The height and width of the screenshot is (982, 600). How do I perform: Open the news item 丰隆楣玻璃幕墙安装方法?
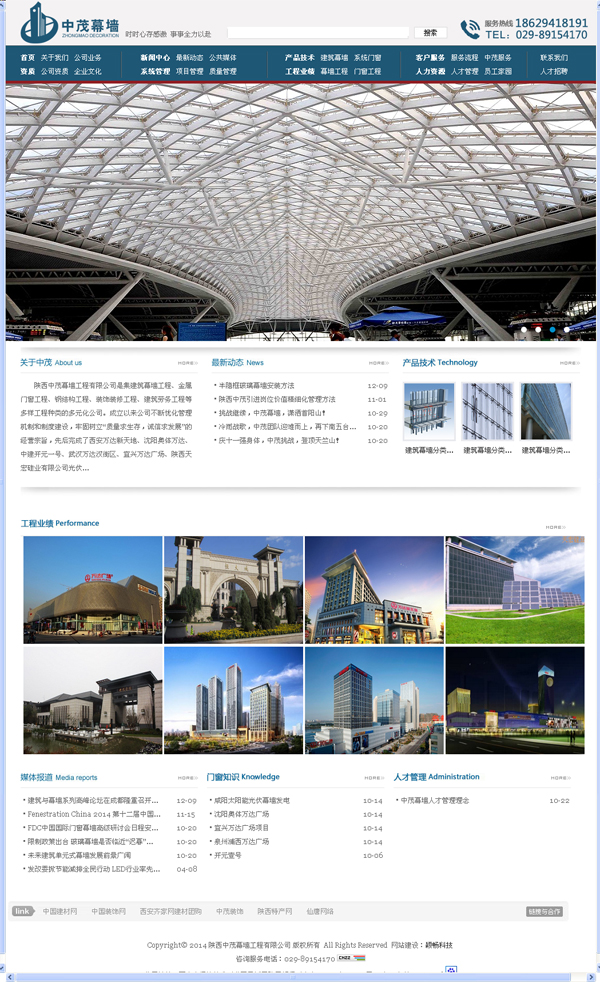click(257, 386)
